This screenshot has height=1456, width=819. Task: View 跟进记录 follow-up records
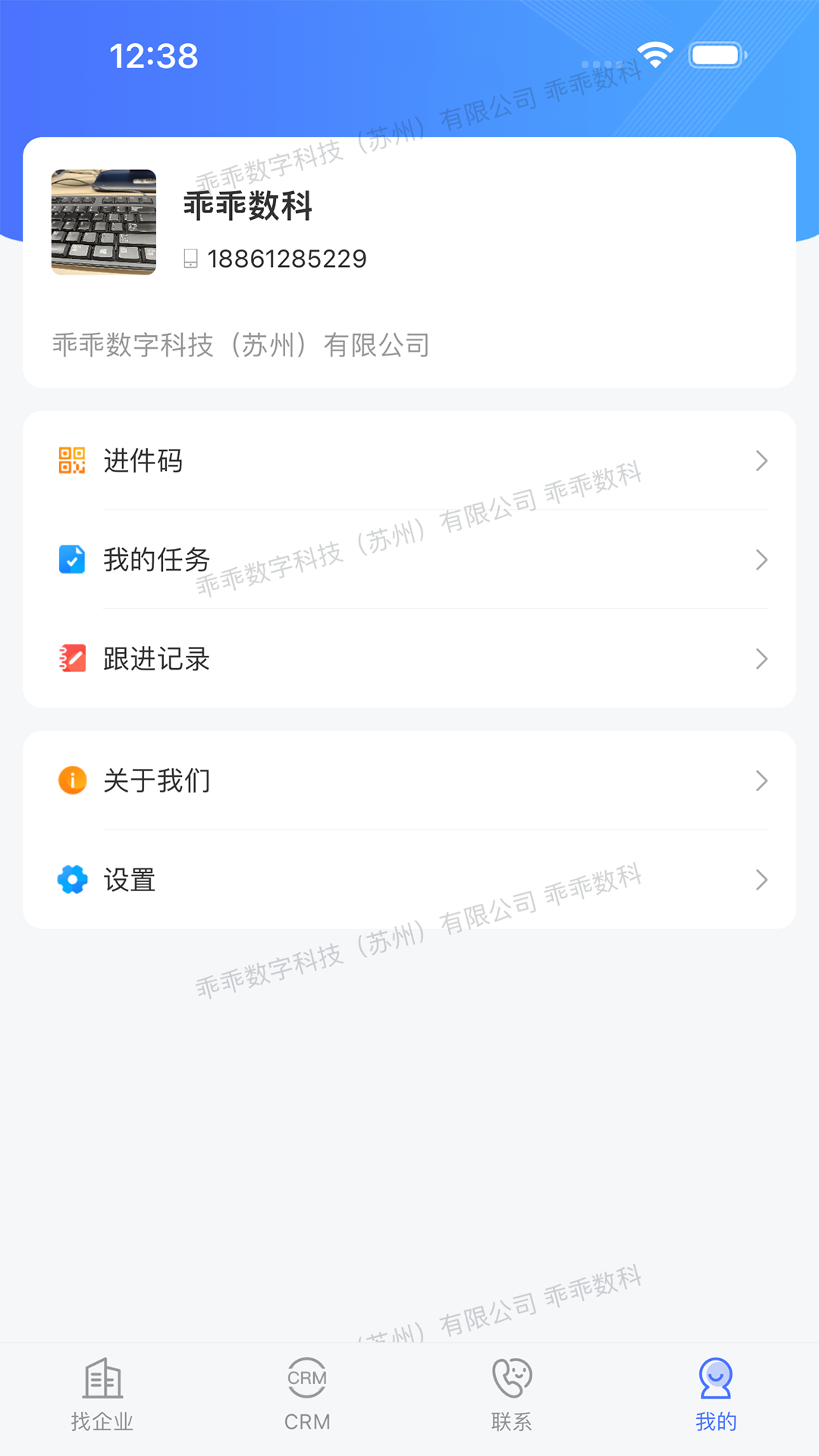tap(409, 658)
